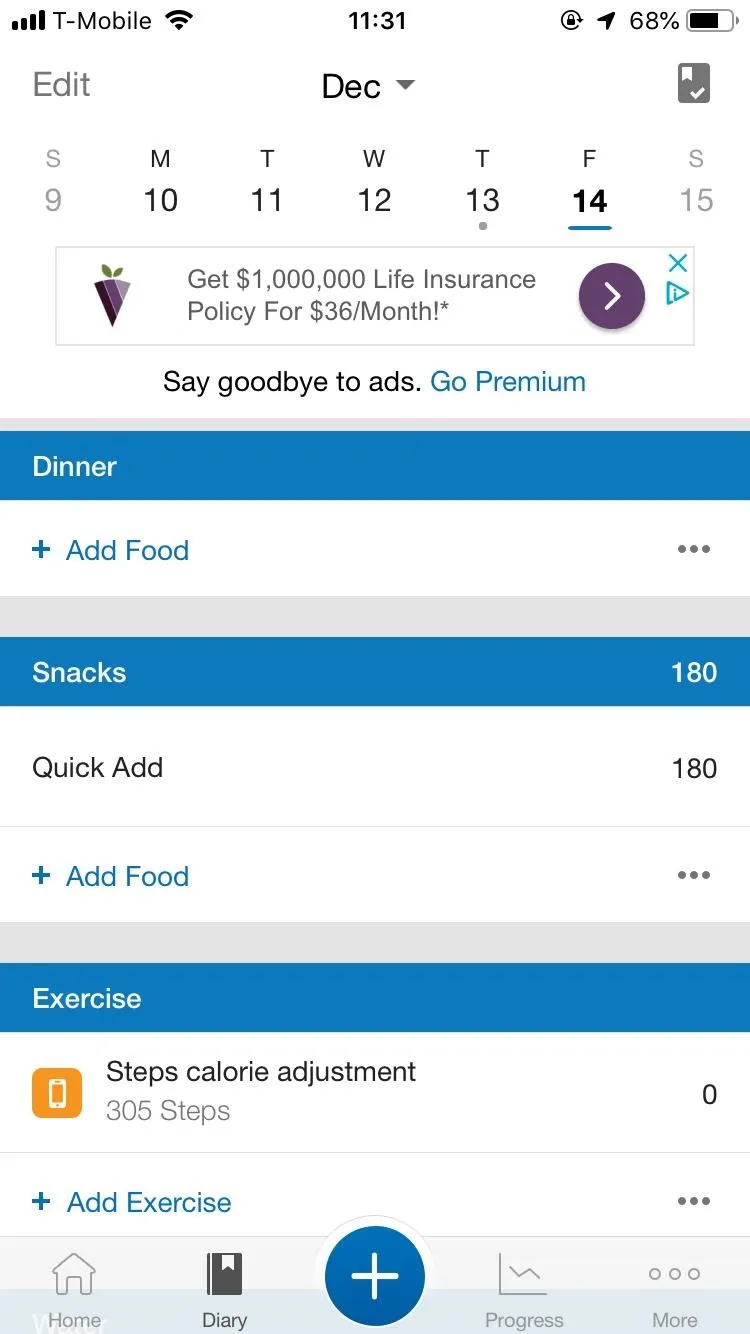
Task: Open the Dec month dropdown
Action: (368, 86)
